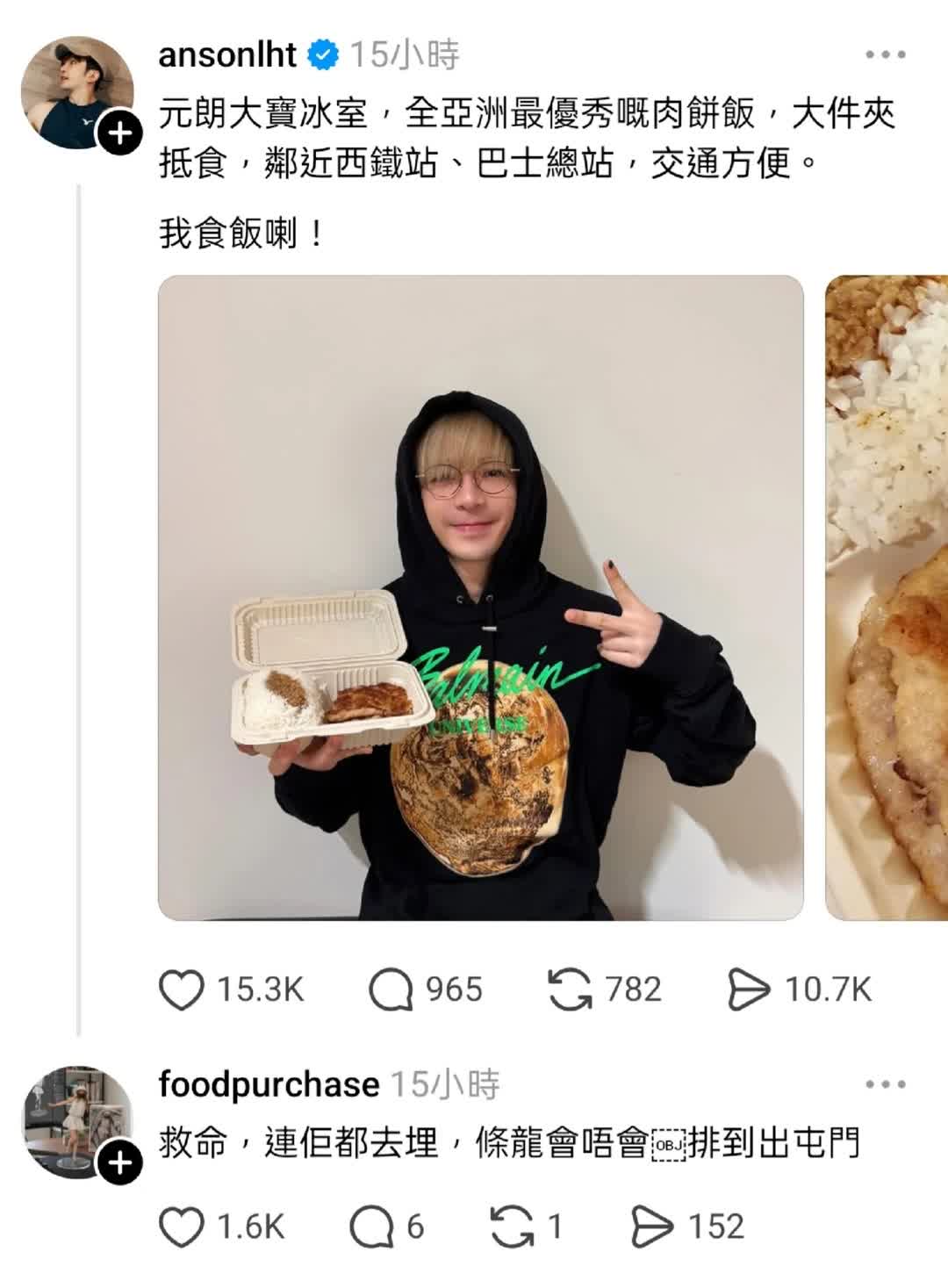The height and width of the screenshot is (1288, 948).
Task: Like foodpurchase's reply
Action: click(182, 1227)
